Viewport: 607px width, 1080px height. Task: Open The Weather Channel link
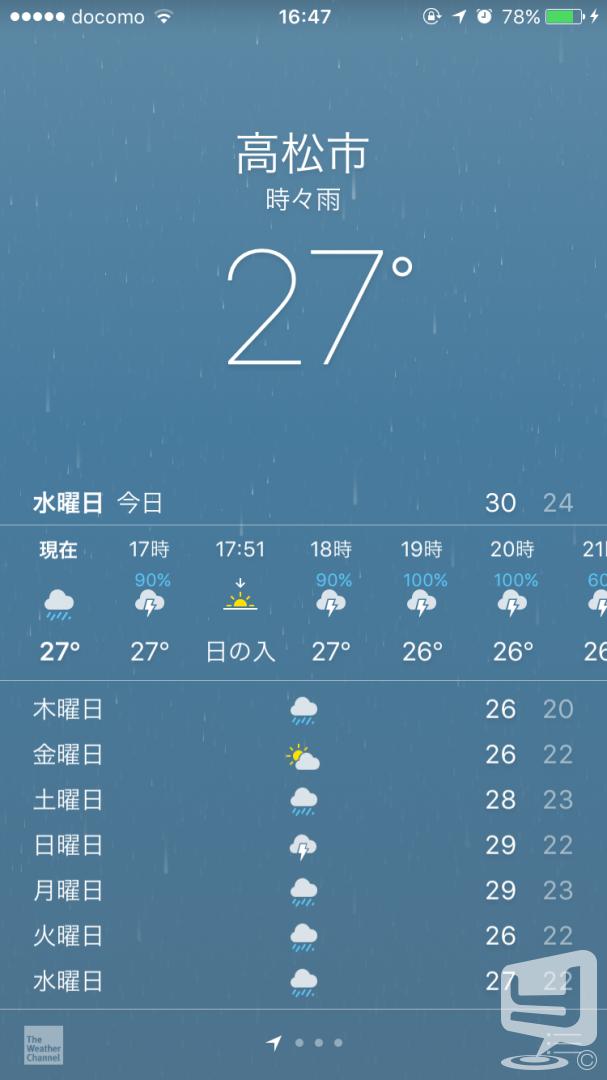[x=43, y=1045]
